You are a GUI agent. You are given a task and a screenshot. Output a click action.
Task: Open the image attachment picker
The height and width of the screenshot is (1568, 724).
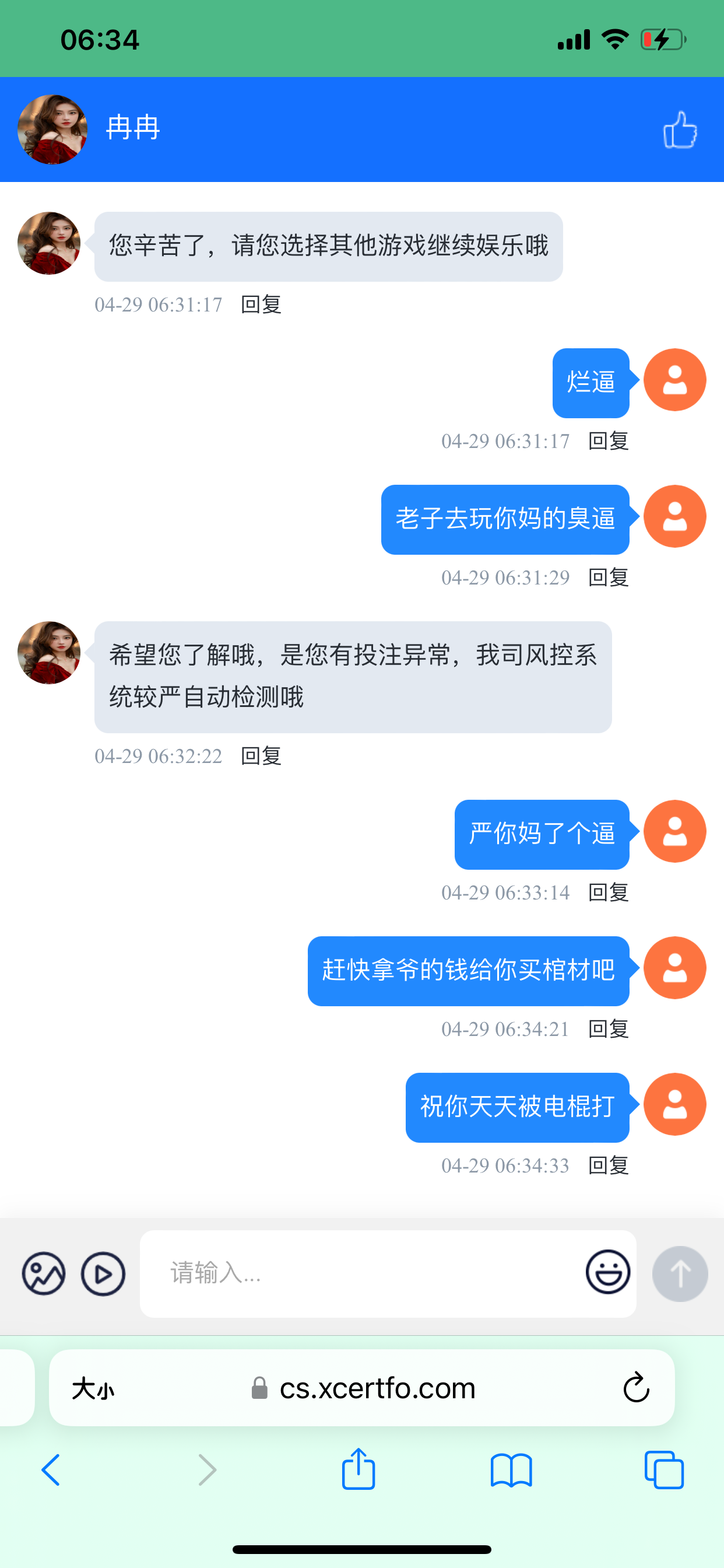click(x=43, y=1273)
